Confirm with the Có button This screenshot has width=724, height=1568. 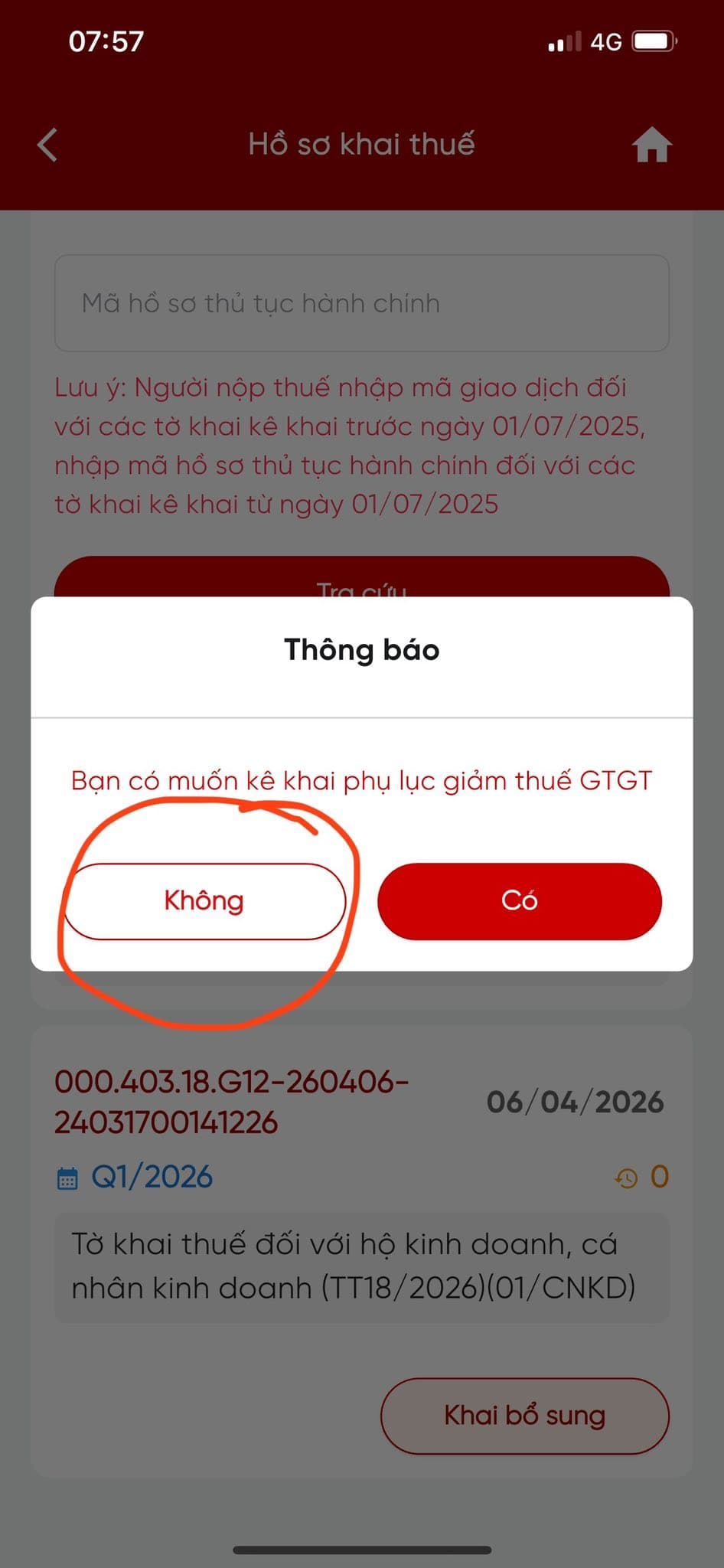pos(520,901)
